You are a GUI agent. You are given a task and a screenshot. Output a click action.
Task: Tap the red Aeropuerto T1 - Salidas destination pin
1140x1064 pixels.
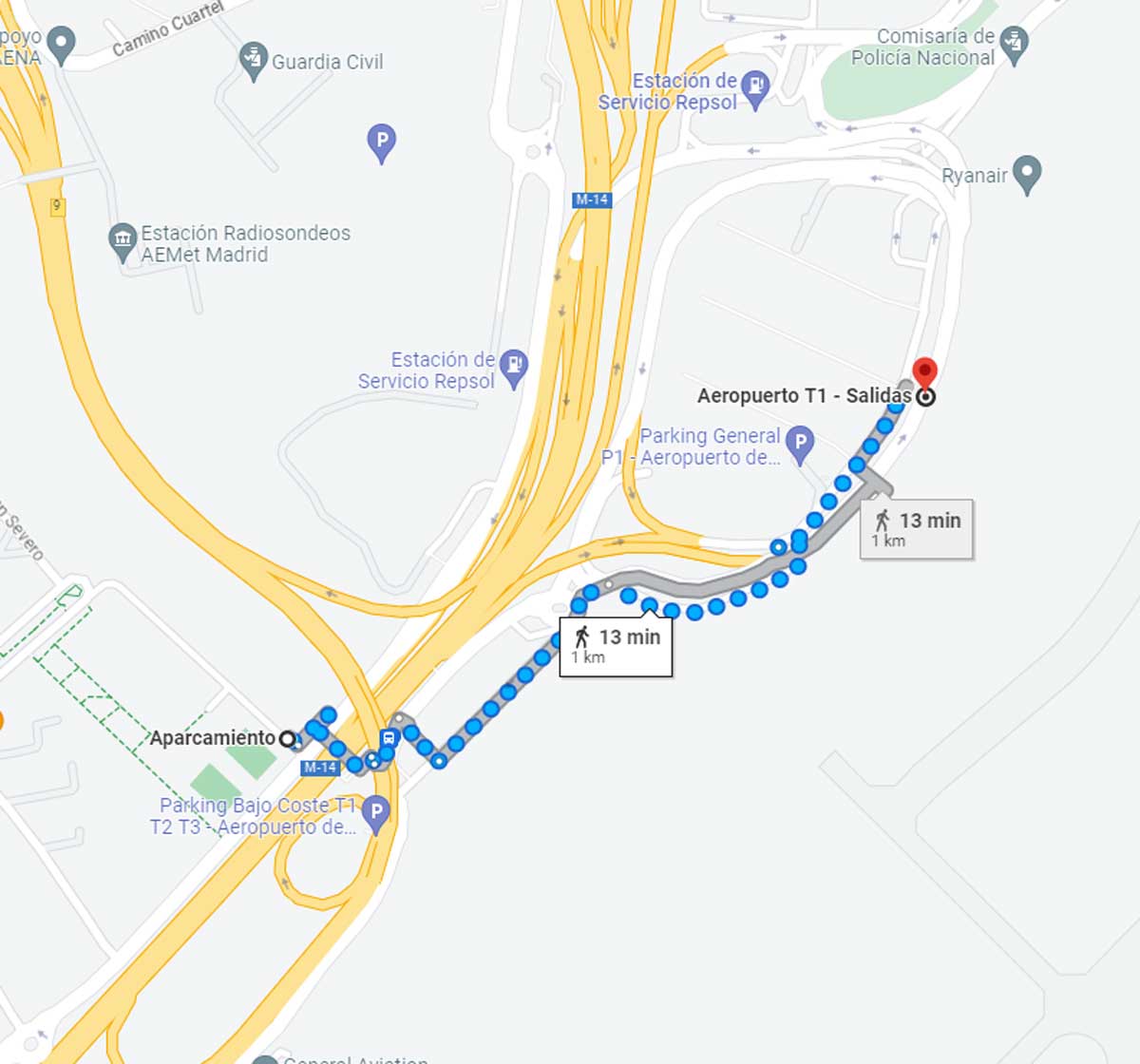(x=924, y=372)
